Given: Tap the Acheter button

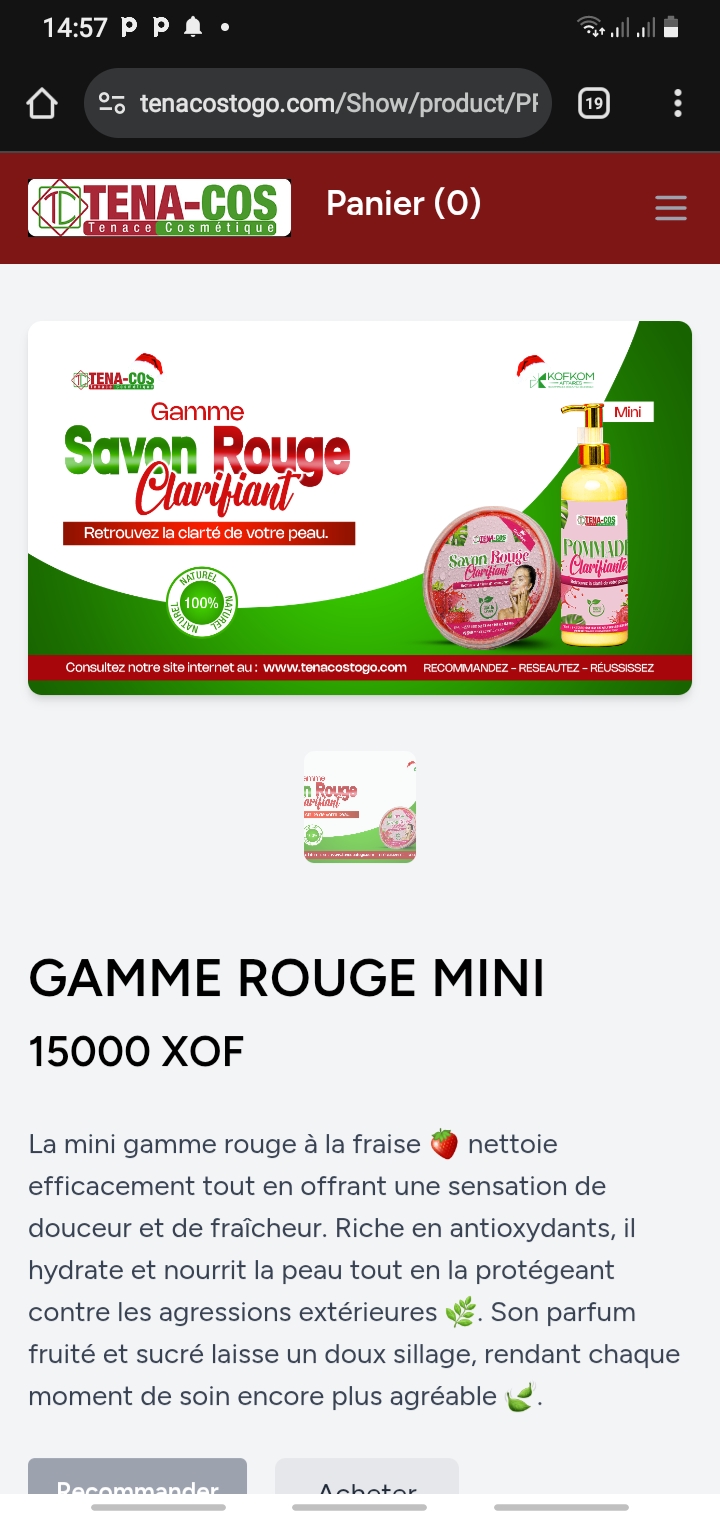Looking at the screenshot, I should [366, 1485].
